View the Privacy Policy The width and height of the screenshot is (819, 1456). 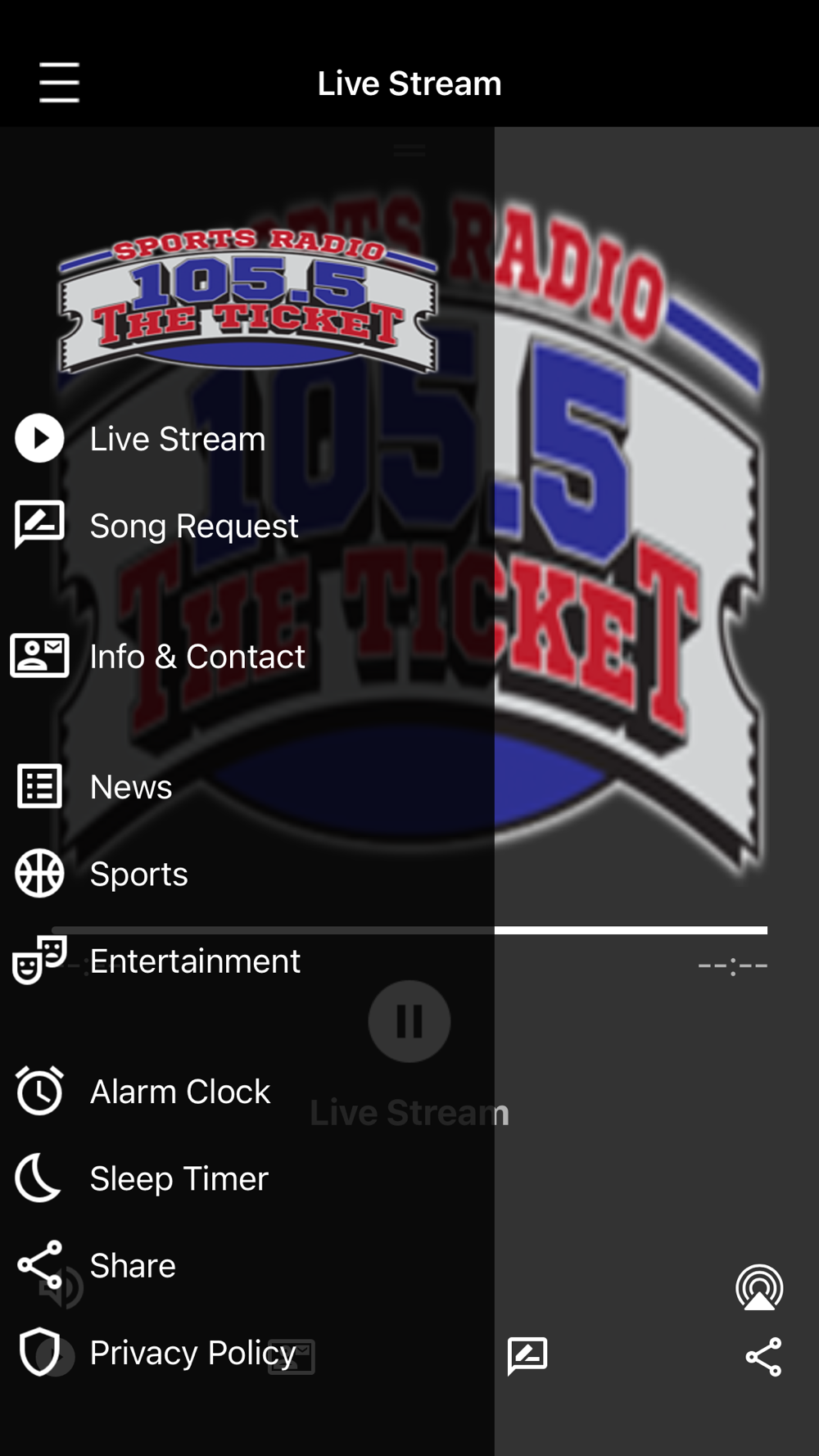click(x=247, y=1352)
